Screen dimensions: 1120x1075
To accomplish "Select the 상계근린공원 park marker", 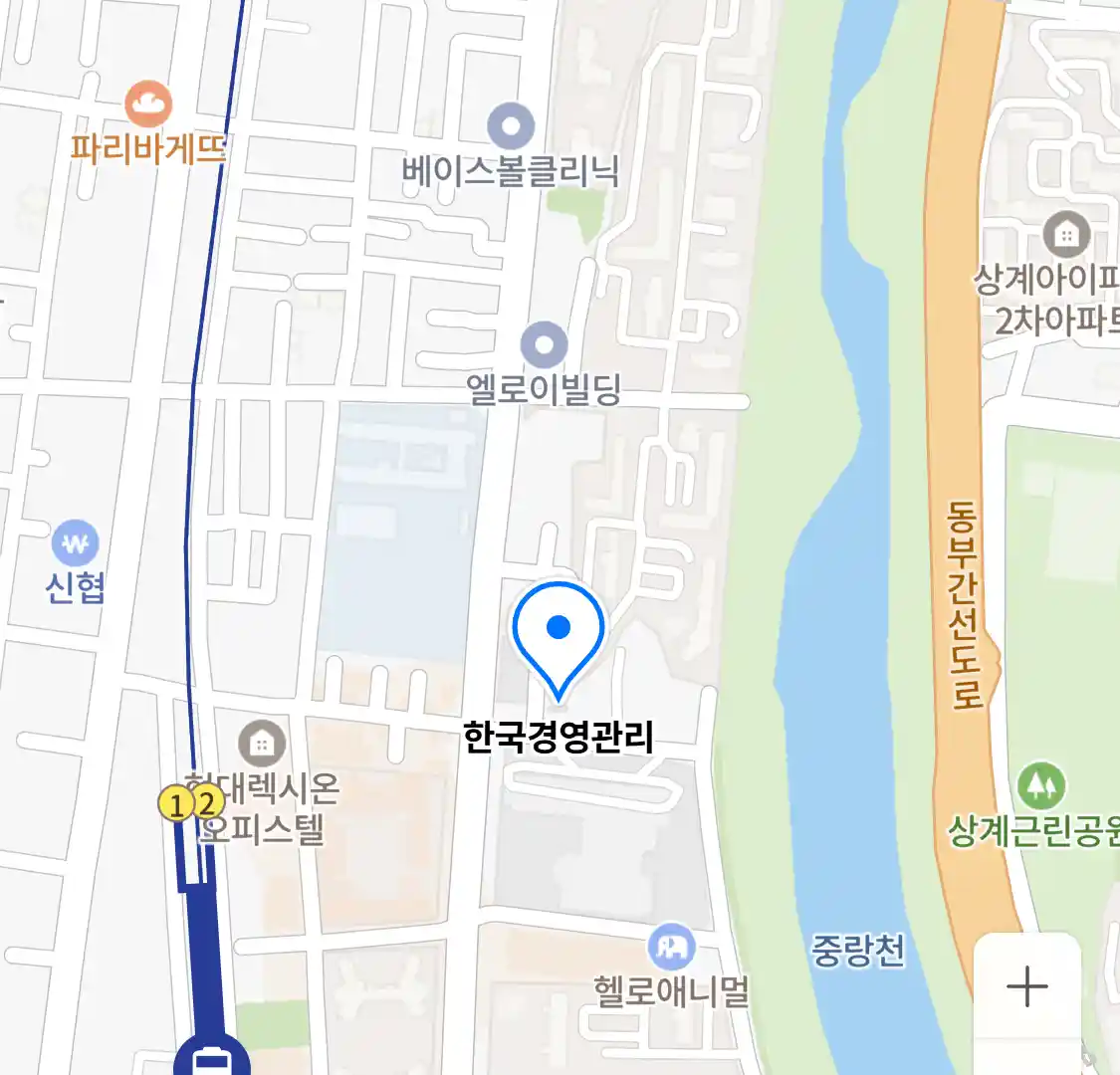I will coord(1041,786).
